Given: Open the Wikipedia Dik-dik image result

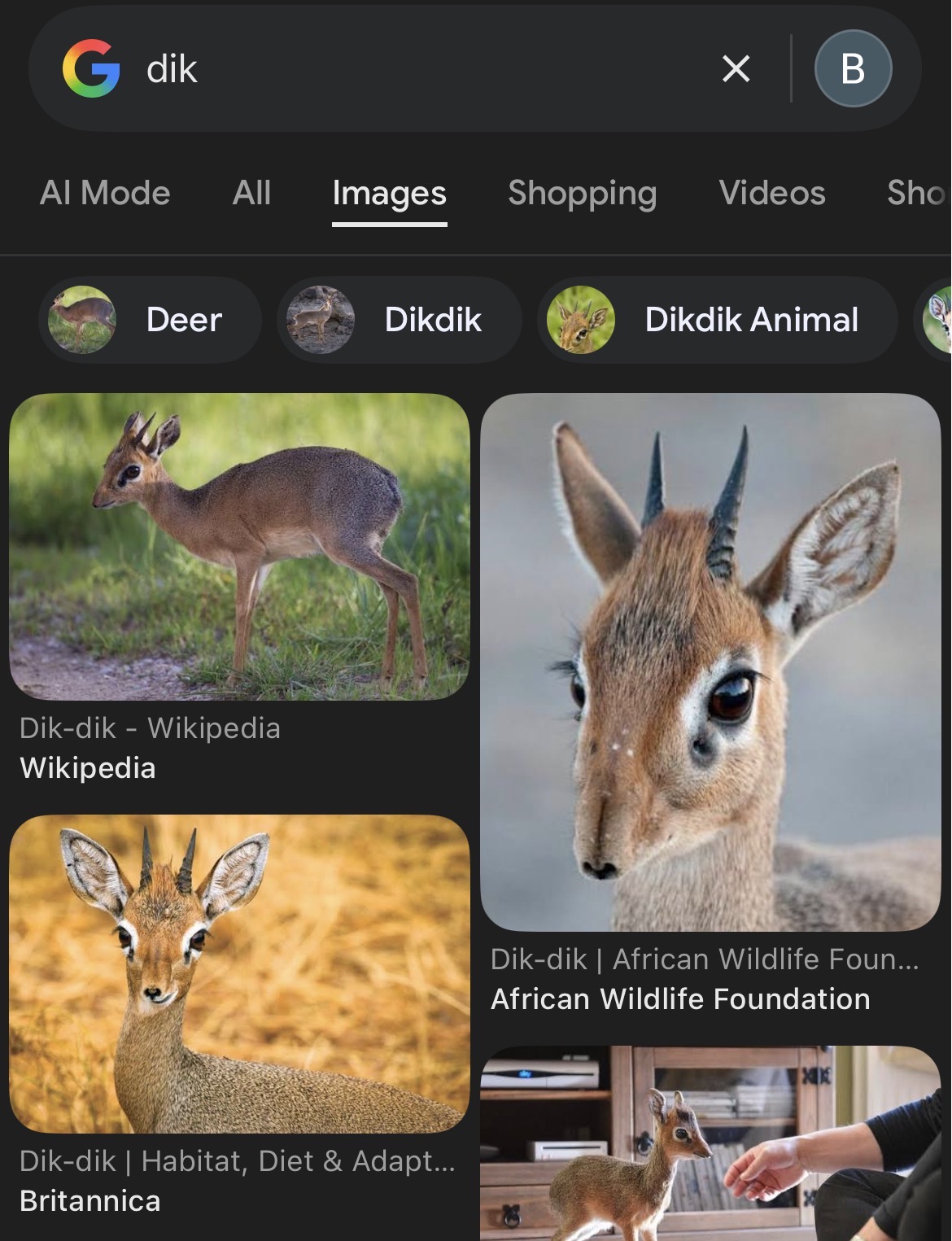Looking at the screenshot, I should click(x=239, y=547).
